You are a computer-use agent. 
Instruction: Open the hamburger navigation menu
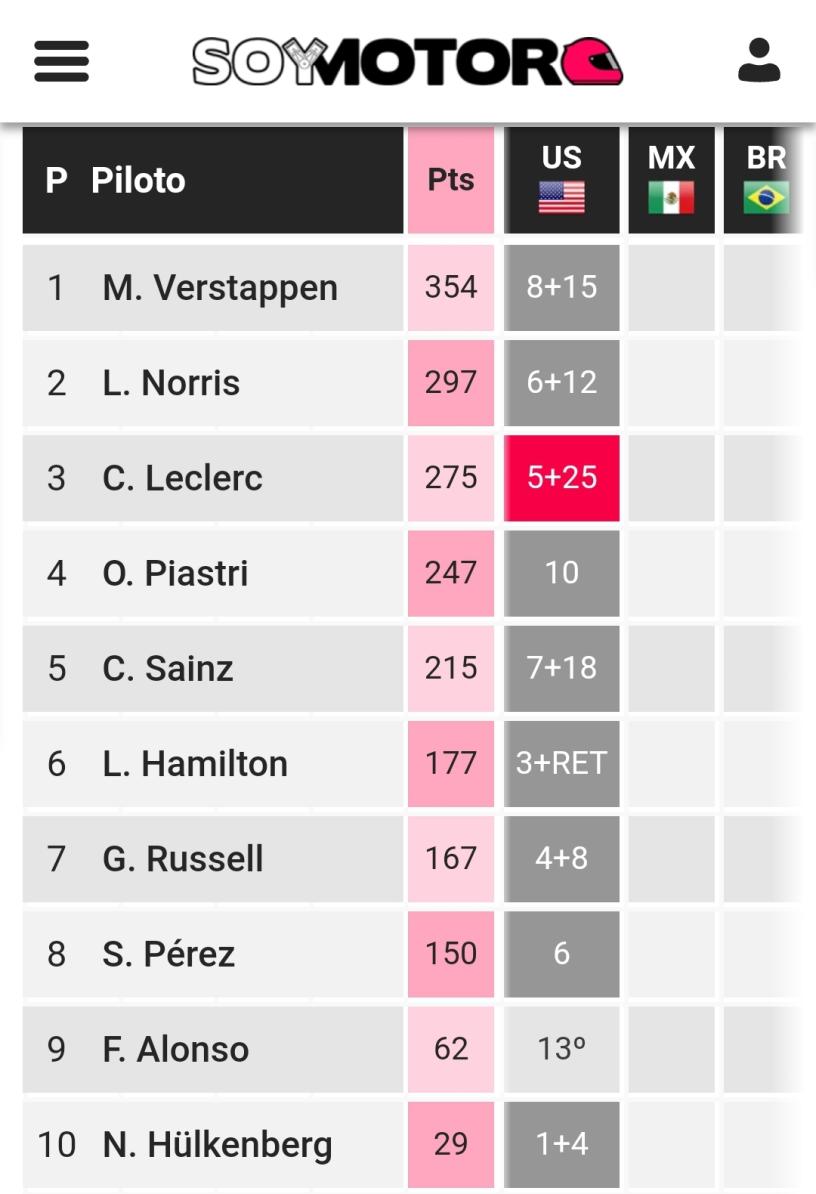[x=62, y=61]
